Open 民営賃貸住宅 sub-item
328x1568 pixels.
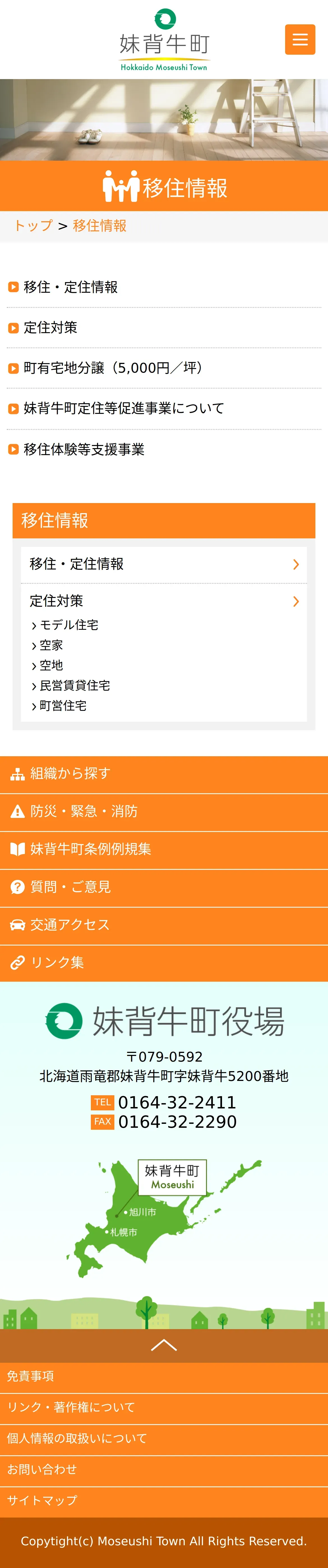pyautogui.click(x=71, y=685)
